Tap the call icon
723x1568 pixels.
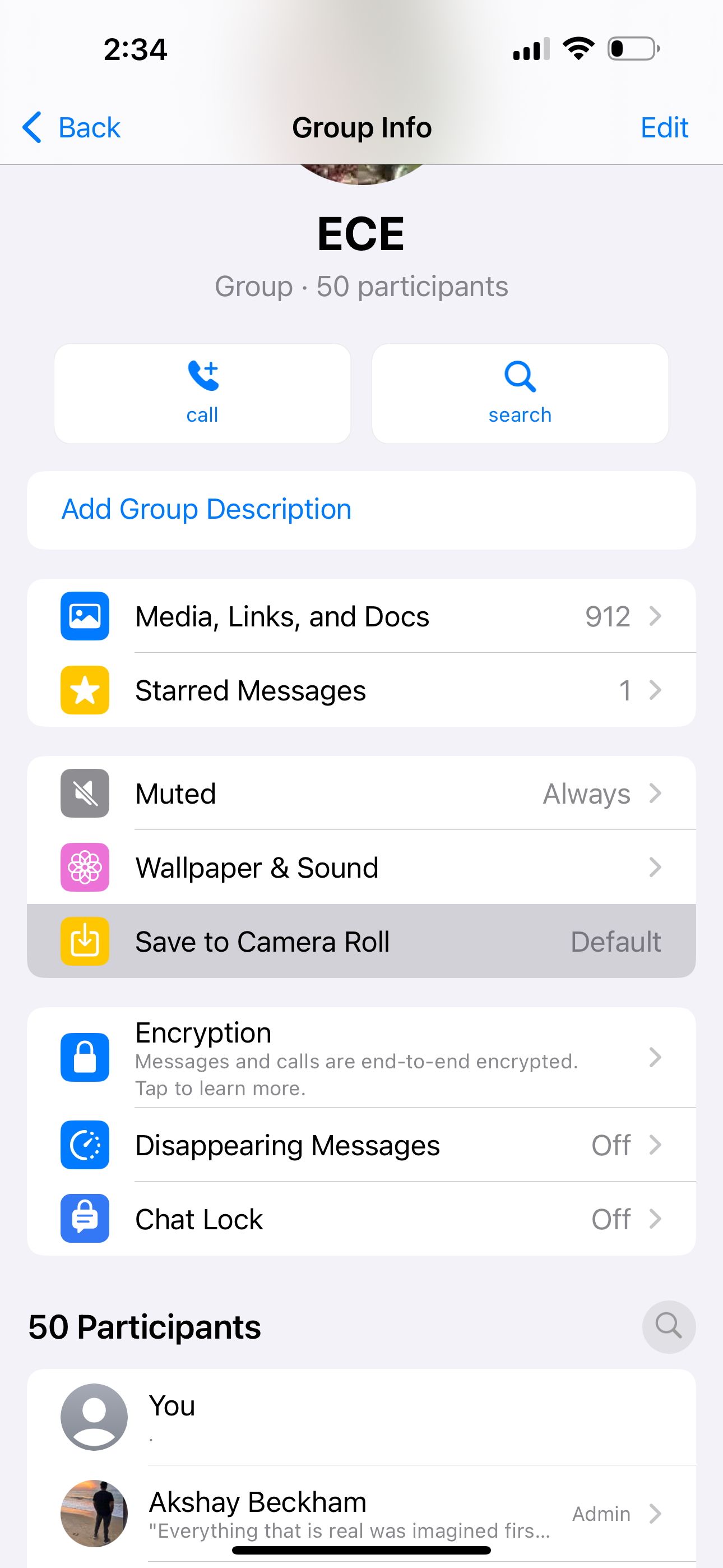coord(202,376)
